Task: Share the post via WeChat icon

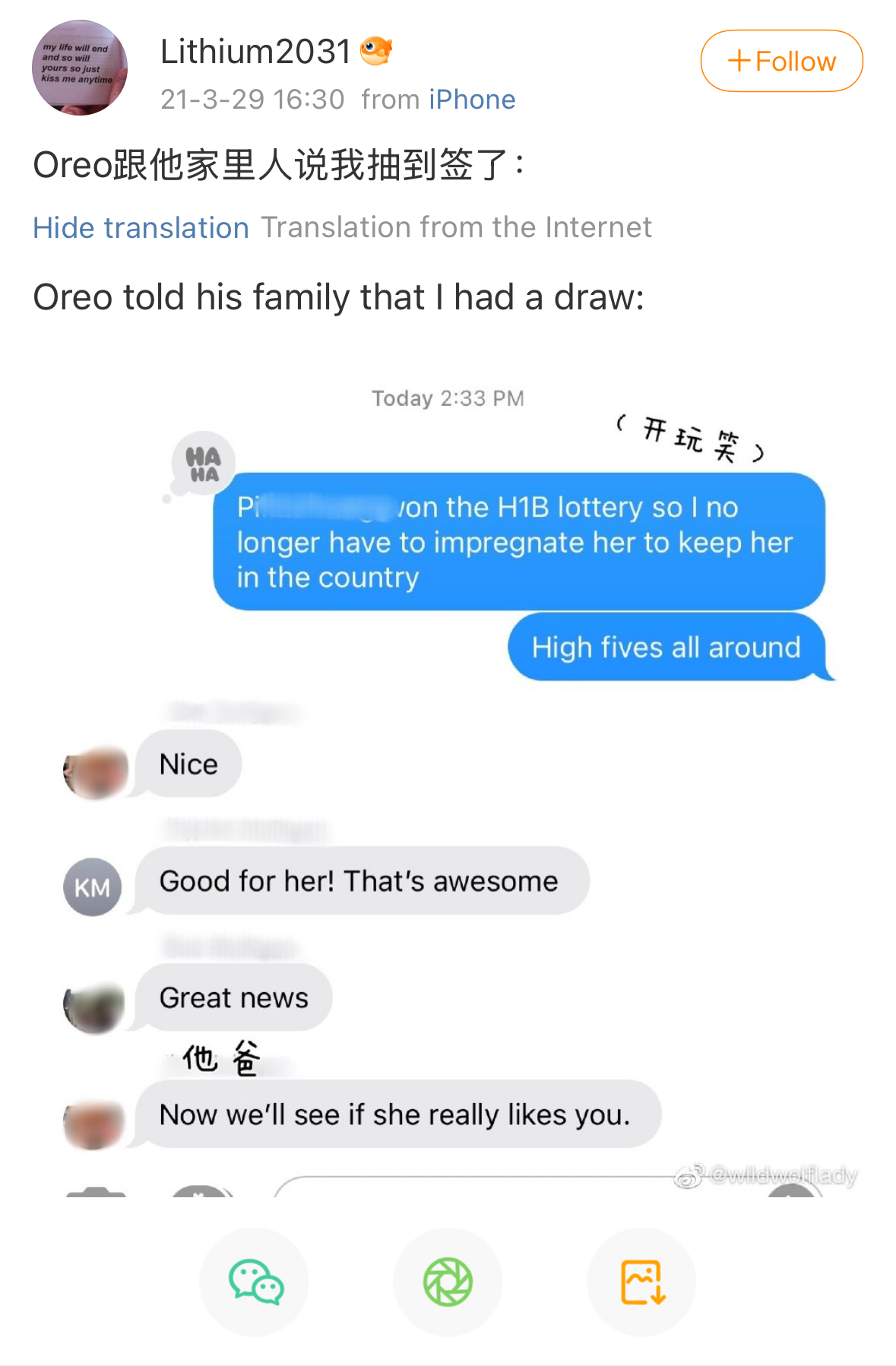Action: pyautogui.click(x=255, y=1282)
